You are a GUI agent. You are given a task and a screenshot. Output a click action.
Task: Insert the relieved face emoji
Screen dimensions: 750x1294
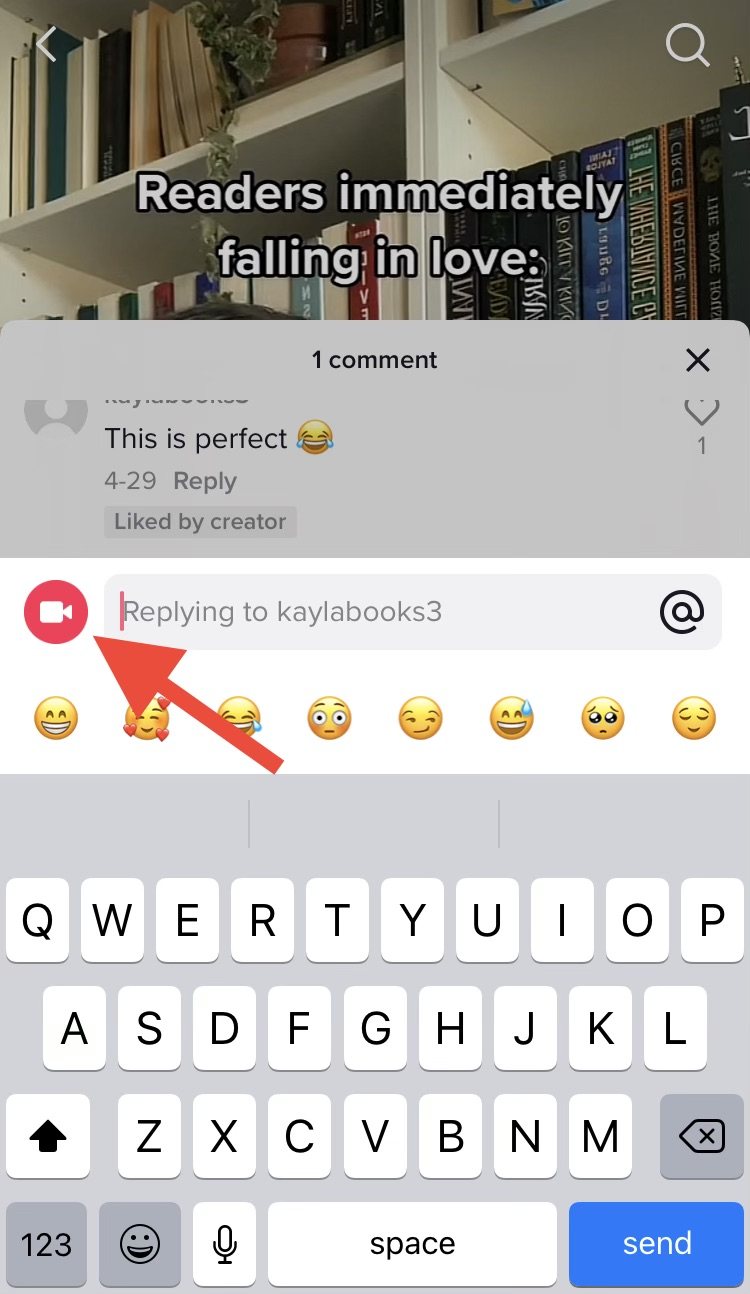694,719
